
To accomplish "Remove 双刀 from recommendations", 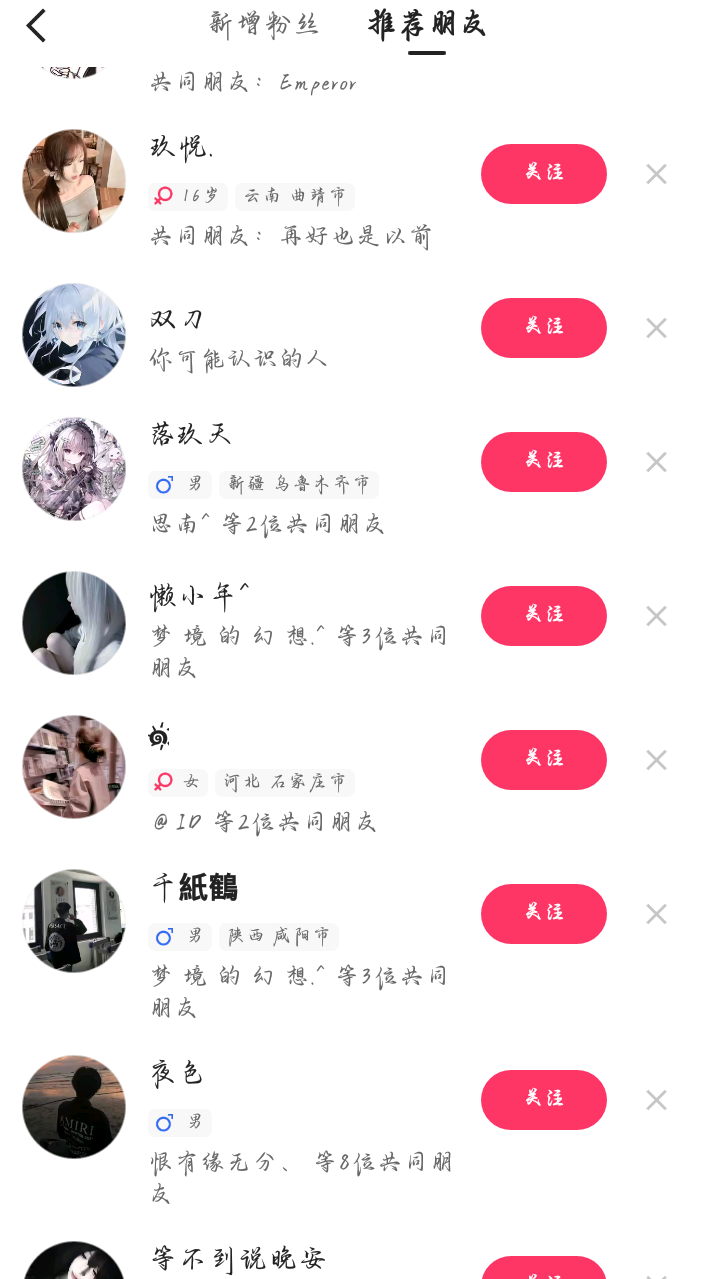I will point(656,328).
